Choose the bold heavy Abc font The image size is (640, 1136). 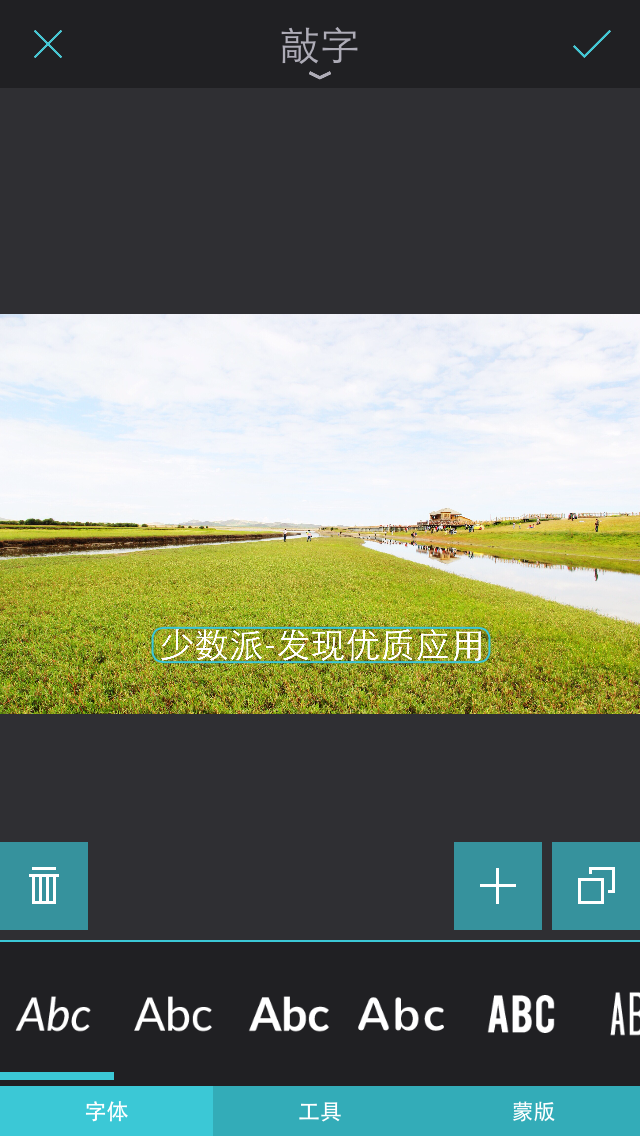coord(289,1015)
